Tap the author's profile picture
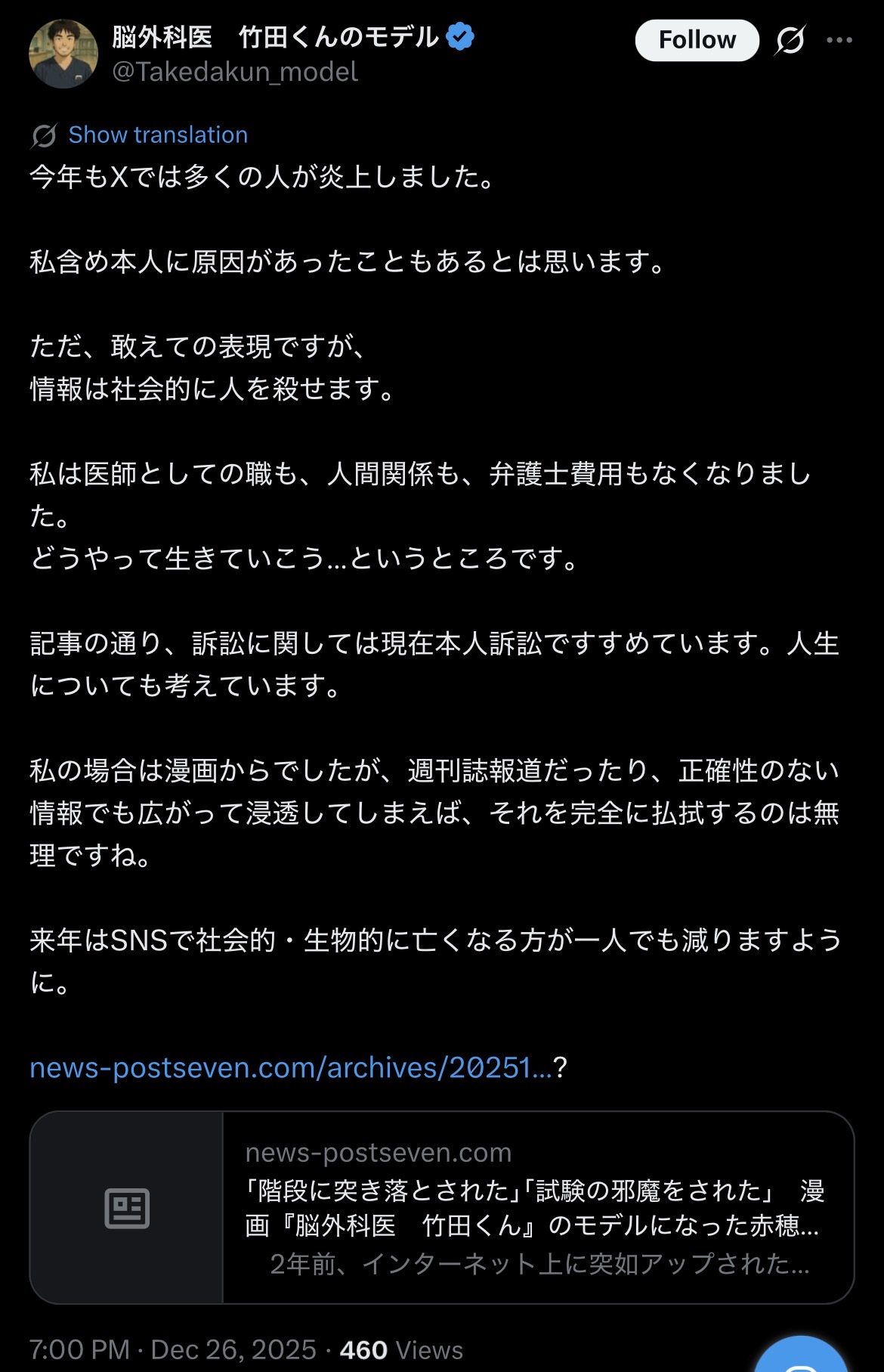The image size is (884, 1372). point(63,54)
